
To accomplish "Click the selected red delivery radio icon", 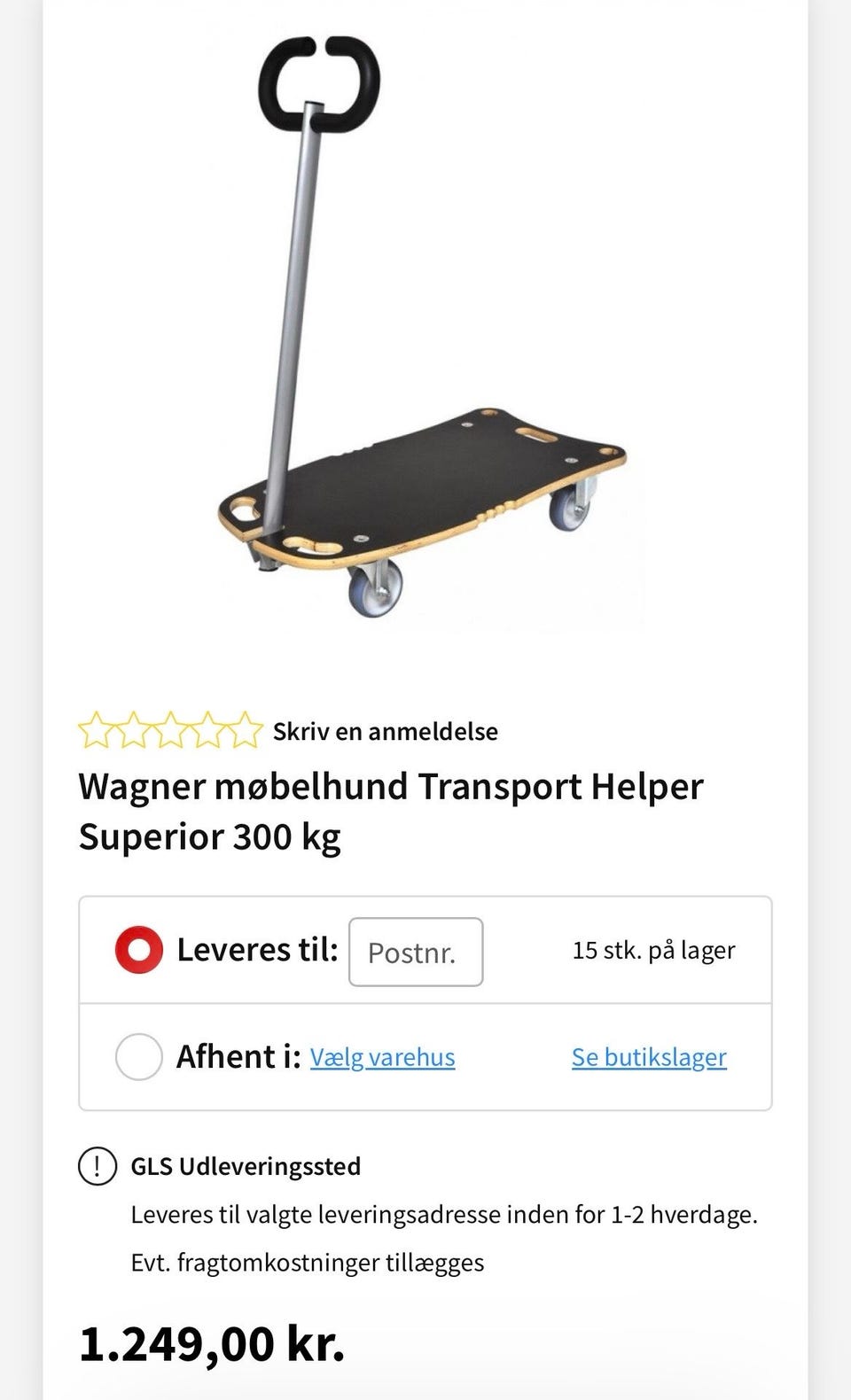I will (137, 950).
